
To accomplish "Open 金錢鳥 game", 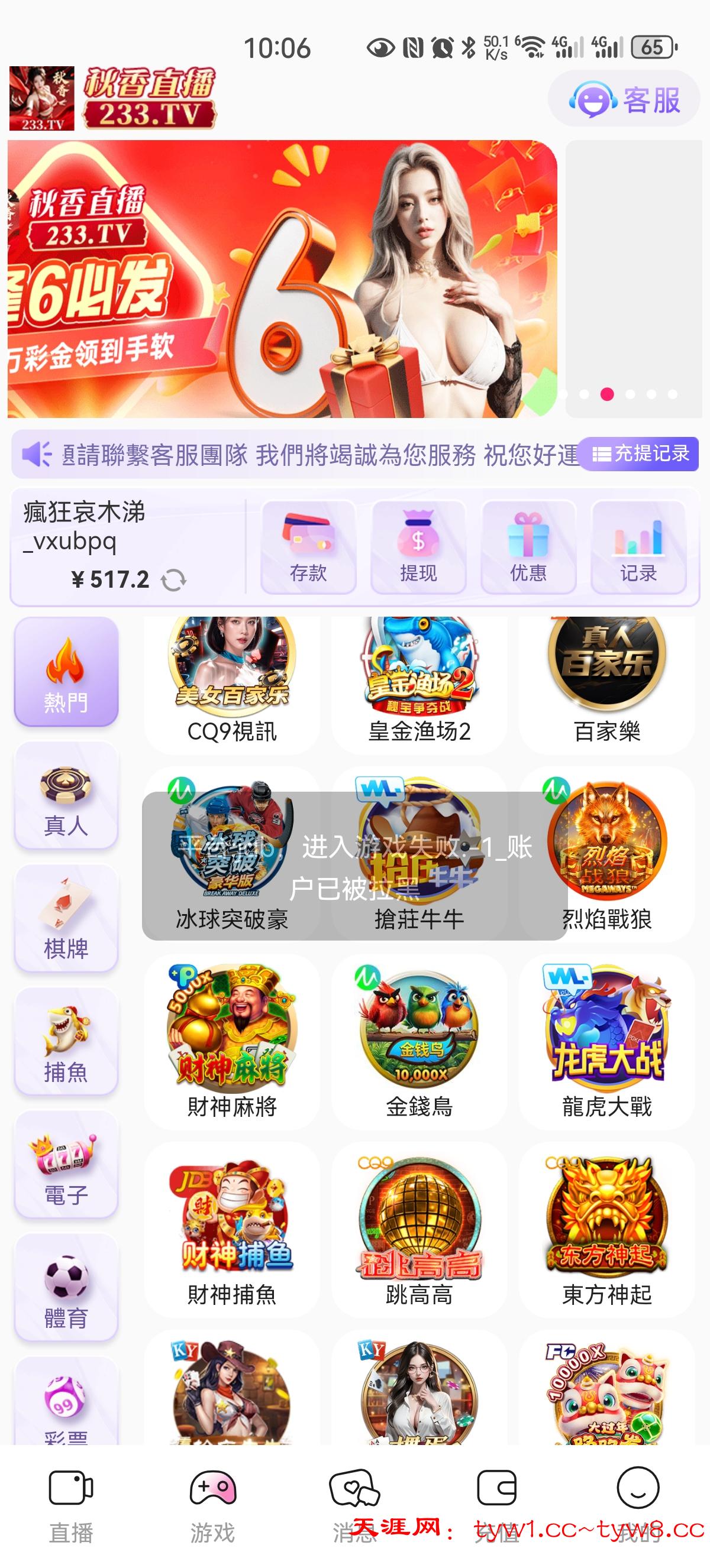I will [419, 1041].
